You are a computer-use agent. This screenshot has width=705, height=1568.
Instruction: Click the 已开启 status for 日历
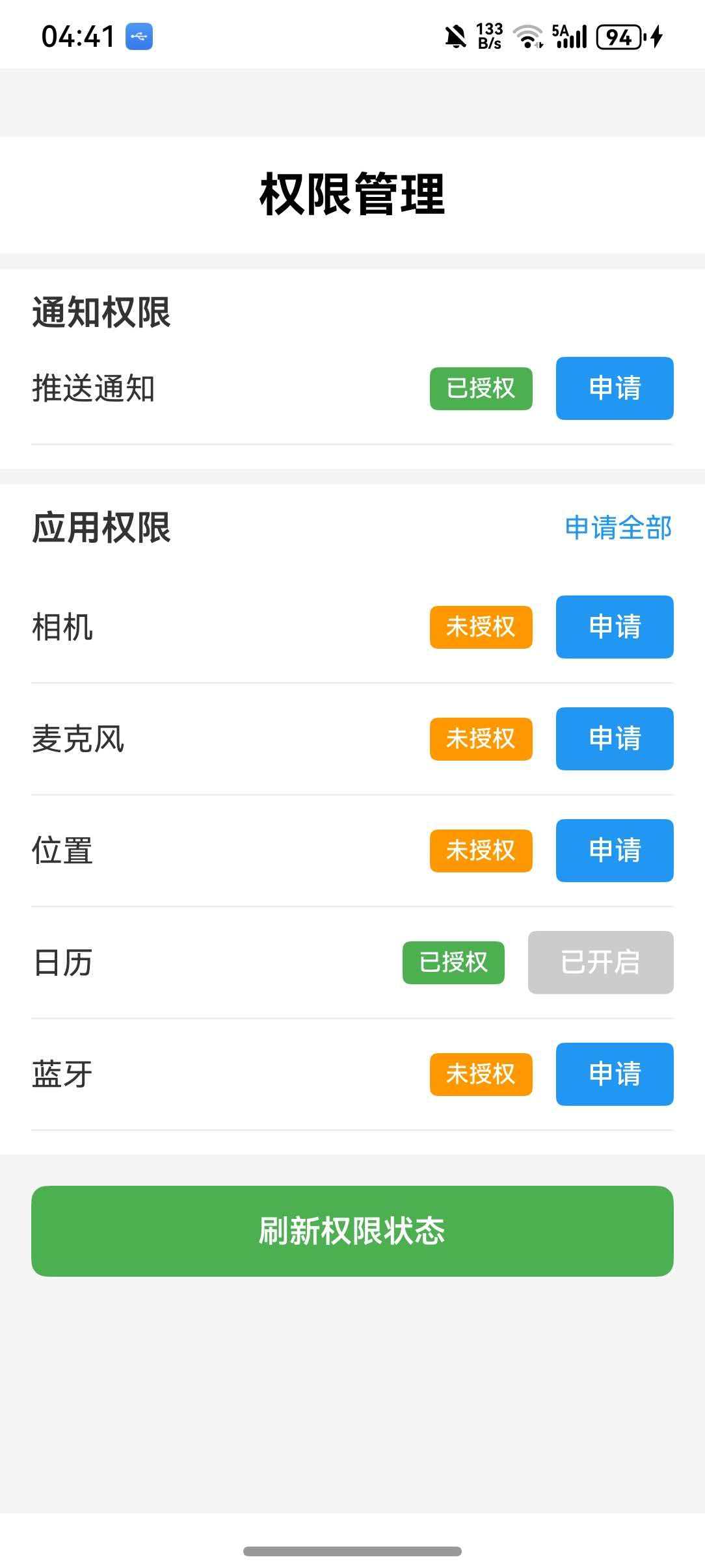pos(600,963)
